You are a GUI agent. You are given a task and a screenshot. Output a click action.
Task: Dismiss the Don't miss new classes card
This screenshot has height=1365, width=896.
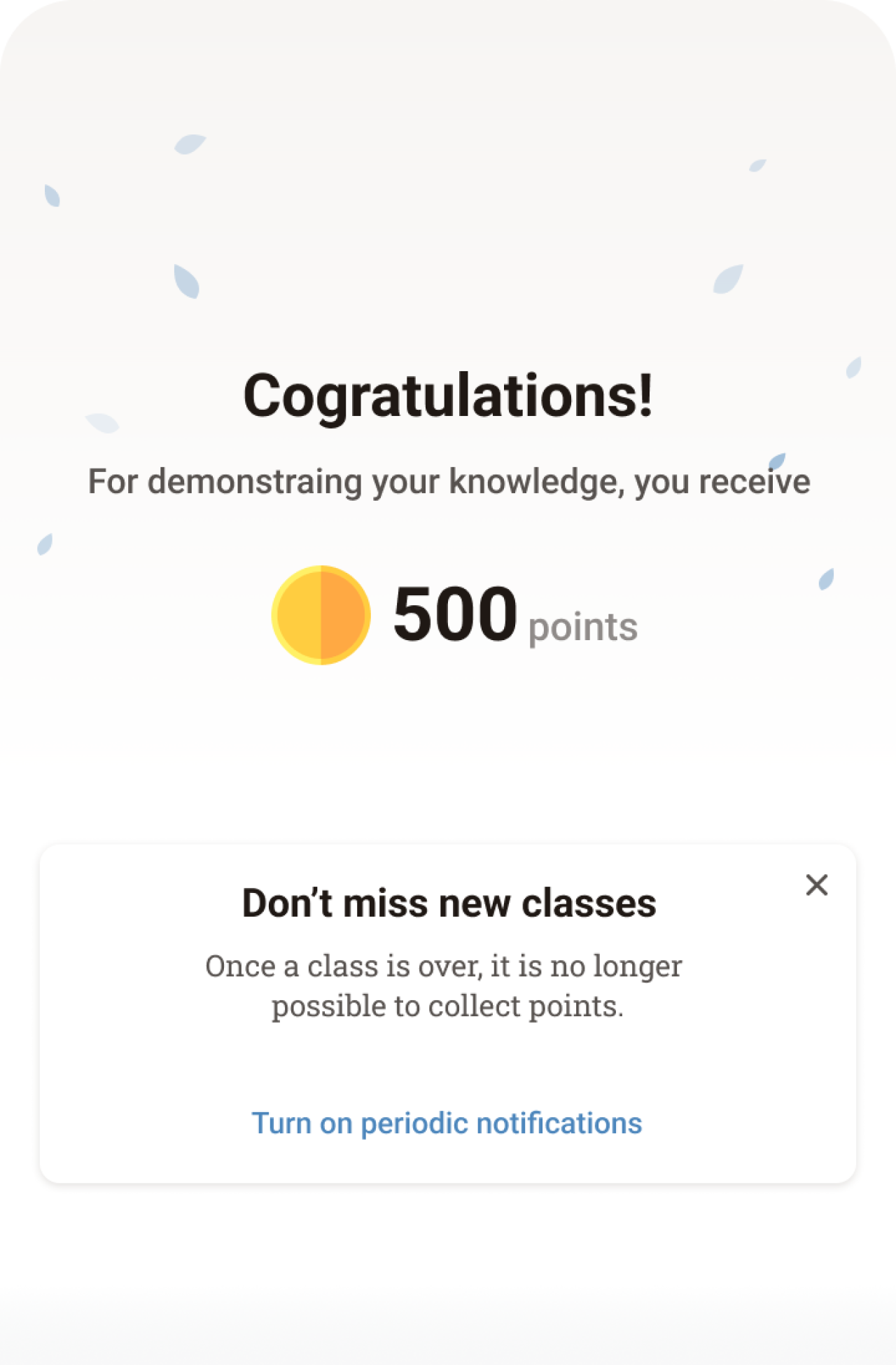(816, 885)
